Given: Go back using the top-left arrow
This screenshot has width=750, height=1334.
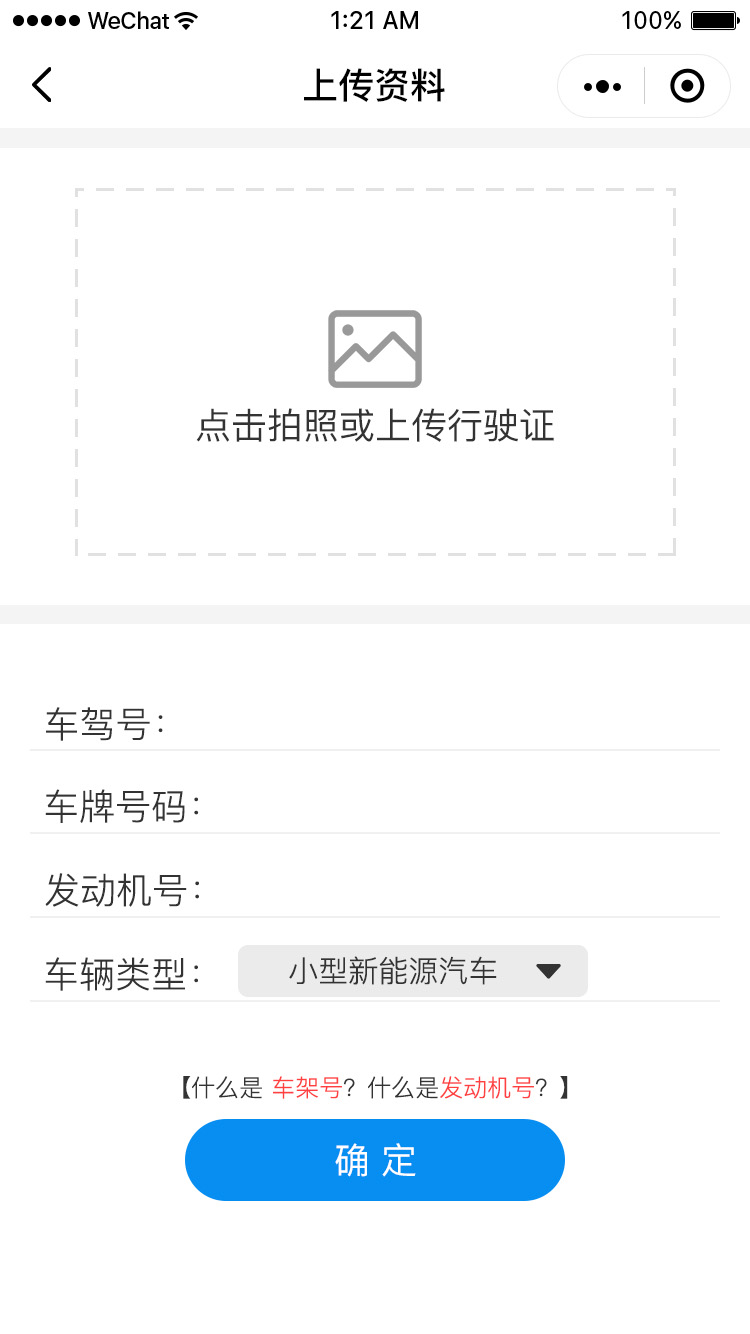Looking at the screenshot, I should point(41,86).
